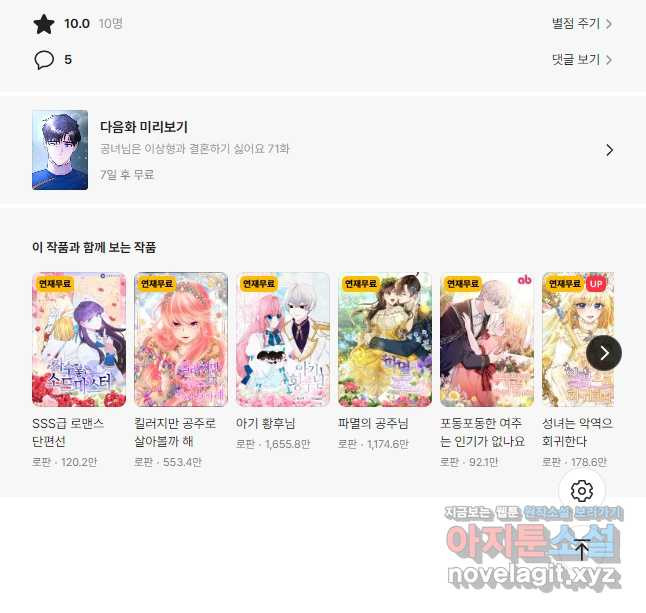Open 킬러지만 공주로 살아볼까 해
The image size is (646, 613).
[181, 340]
